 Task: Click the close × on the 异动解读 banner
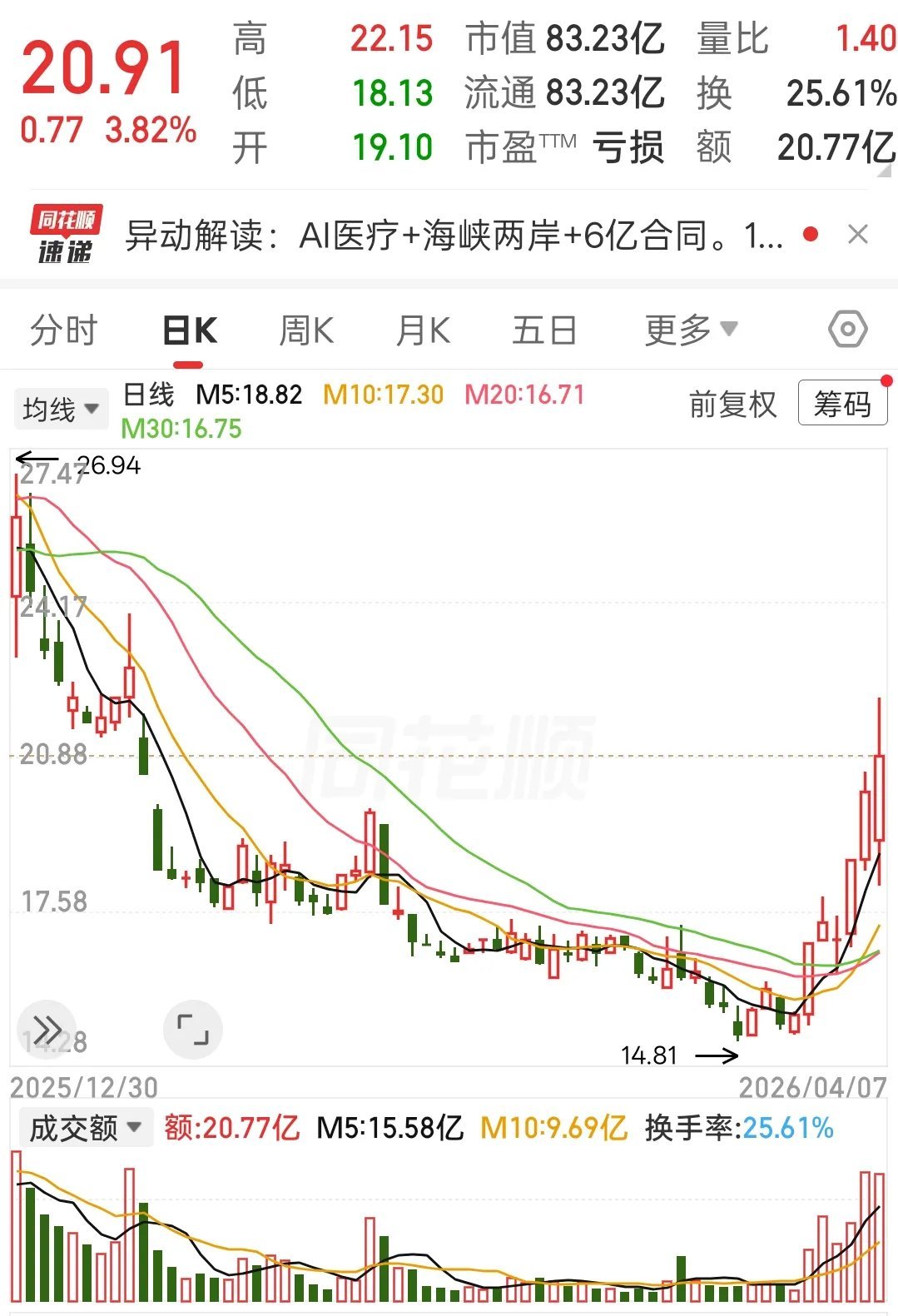(x=857, y=236)
